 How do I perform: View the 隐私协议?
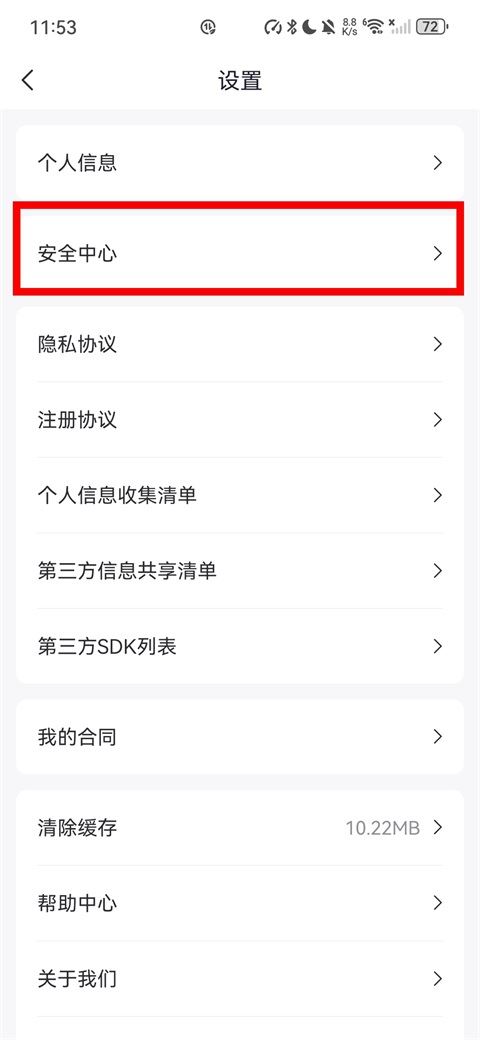[240, 344]
